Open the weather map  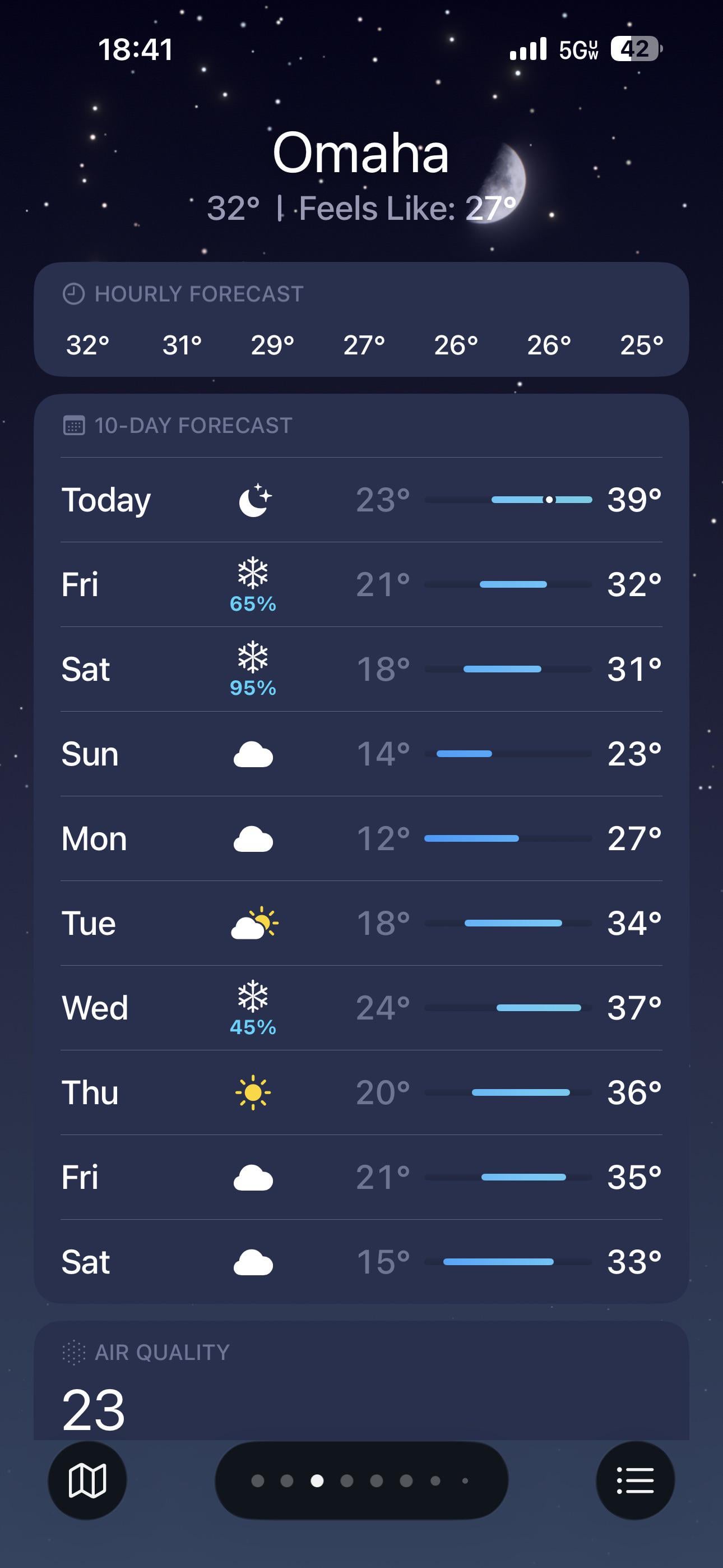[x=87, y=1481]
